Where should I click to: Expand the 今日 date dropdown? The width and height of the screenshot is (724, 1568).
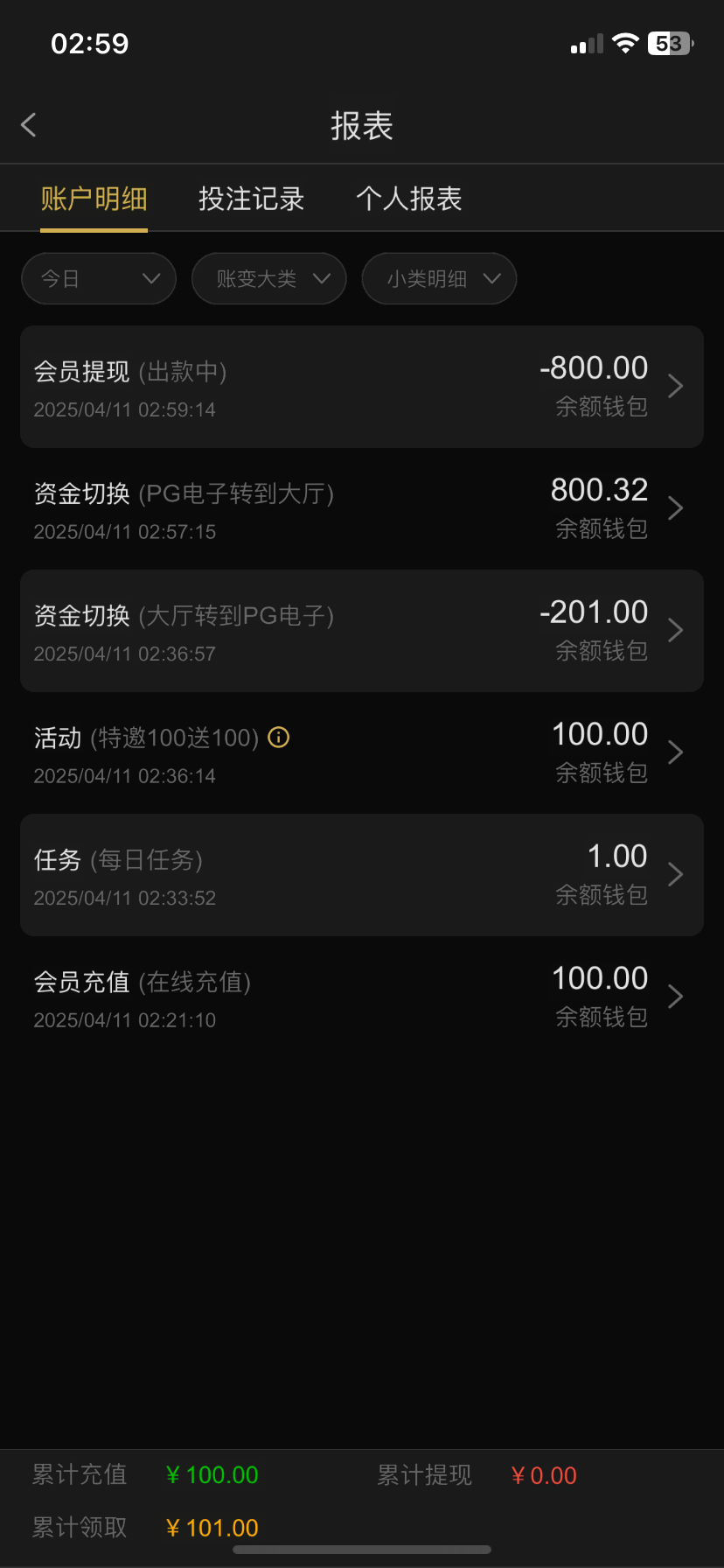click(99, 279)
